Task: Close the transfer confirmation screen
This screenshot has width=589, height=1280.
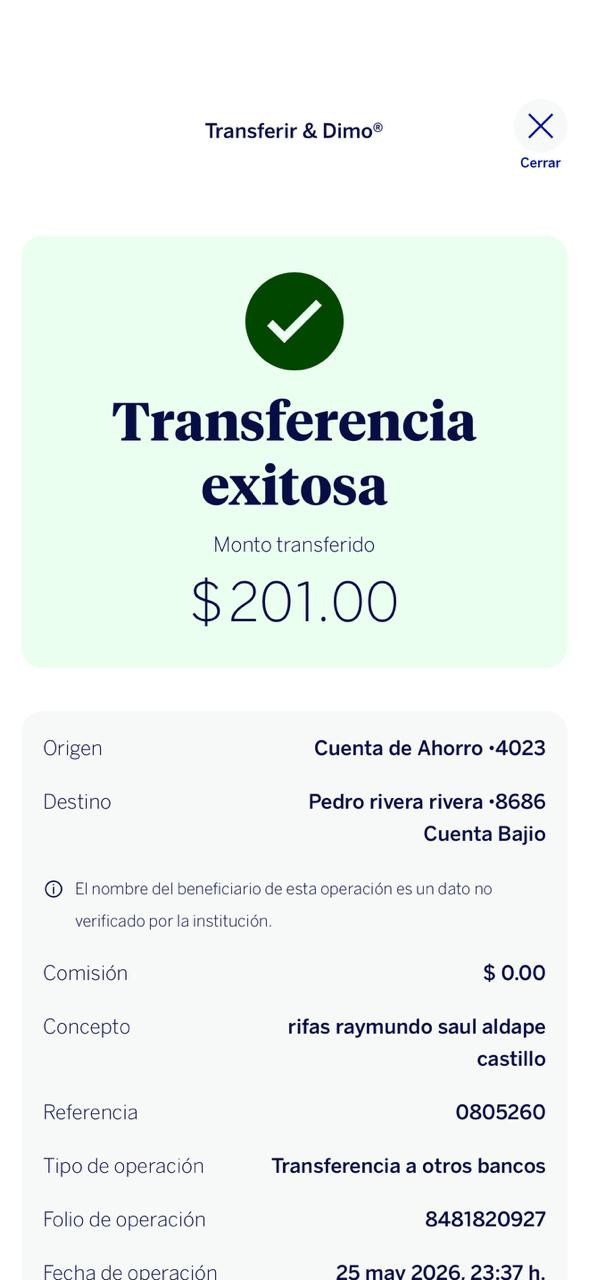Action: click(540, 127)
